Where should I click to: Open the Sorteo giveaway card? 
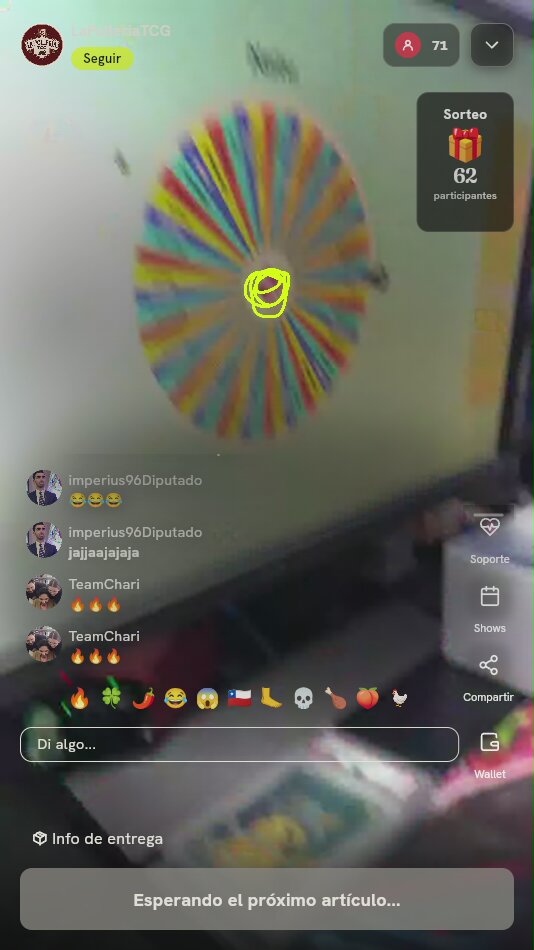[x=465, y=162]
